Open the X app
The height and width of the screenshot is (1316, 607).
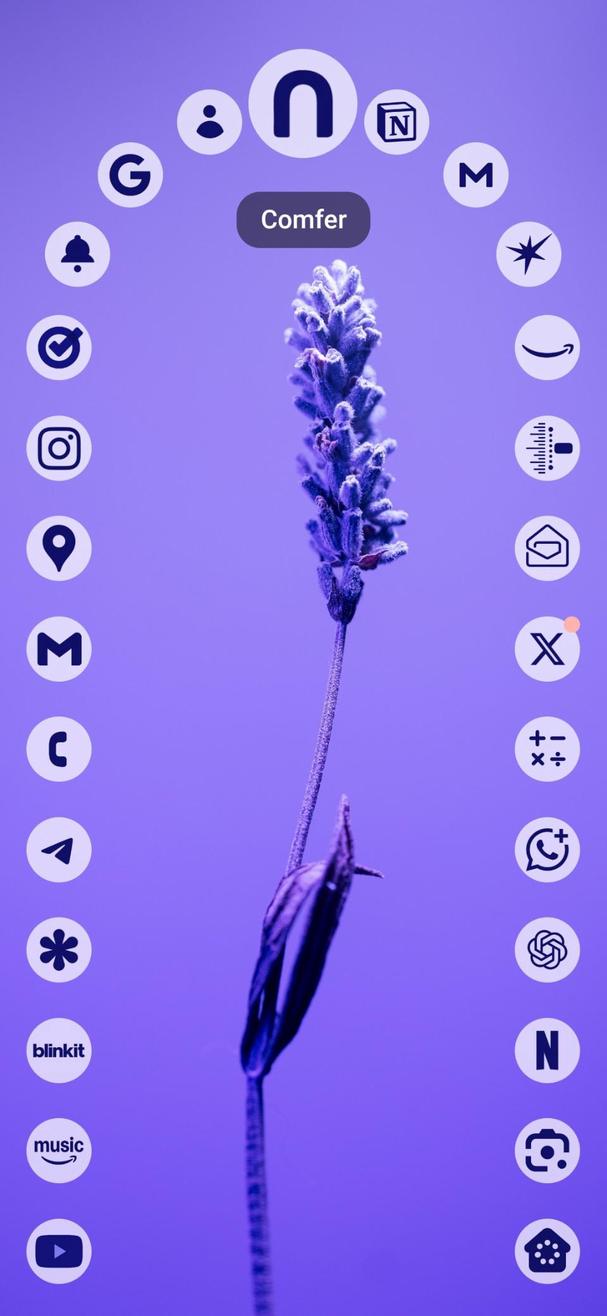pyautogui.click(x=547, y=649)
